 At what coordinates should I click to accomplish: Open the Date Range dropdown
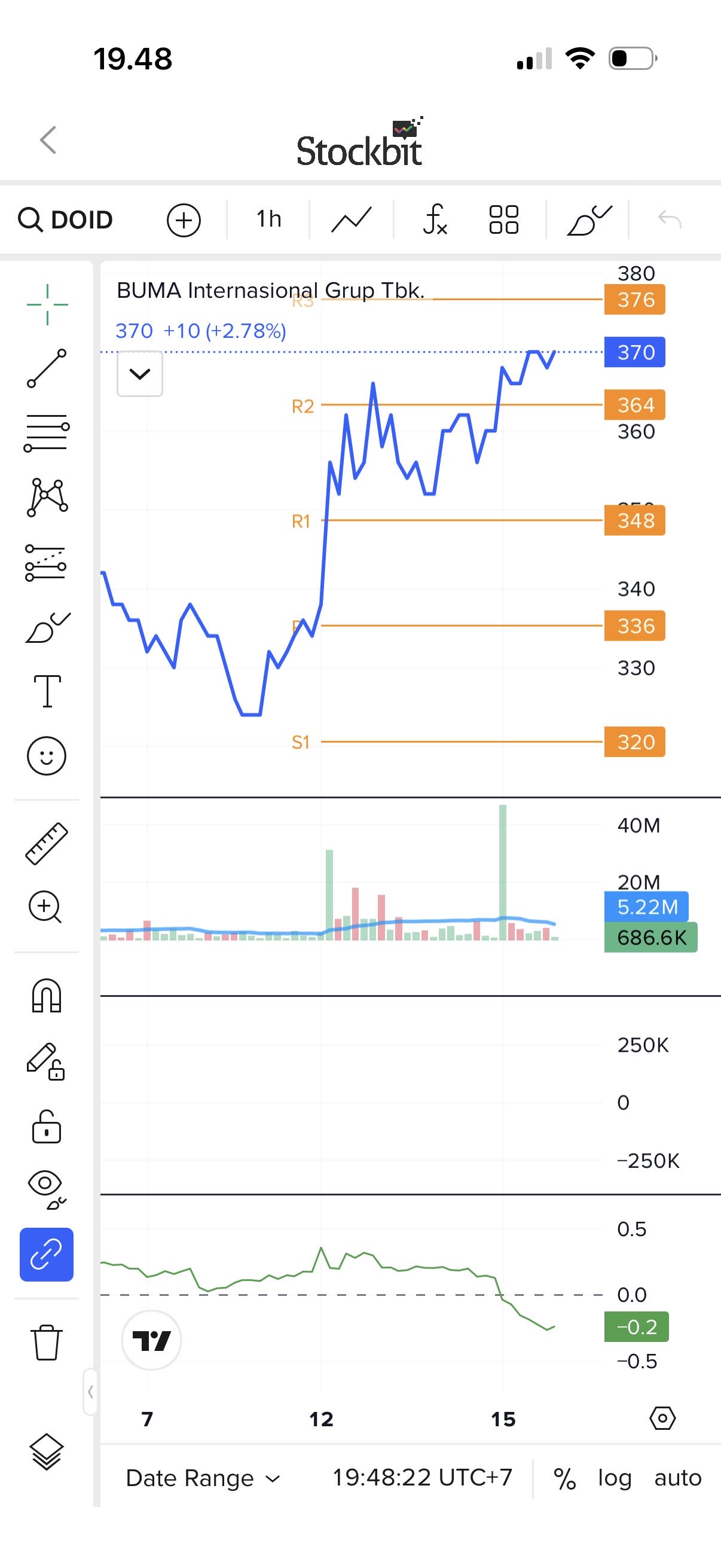tap(202, 1478)
